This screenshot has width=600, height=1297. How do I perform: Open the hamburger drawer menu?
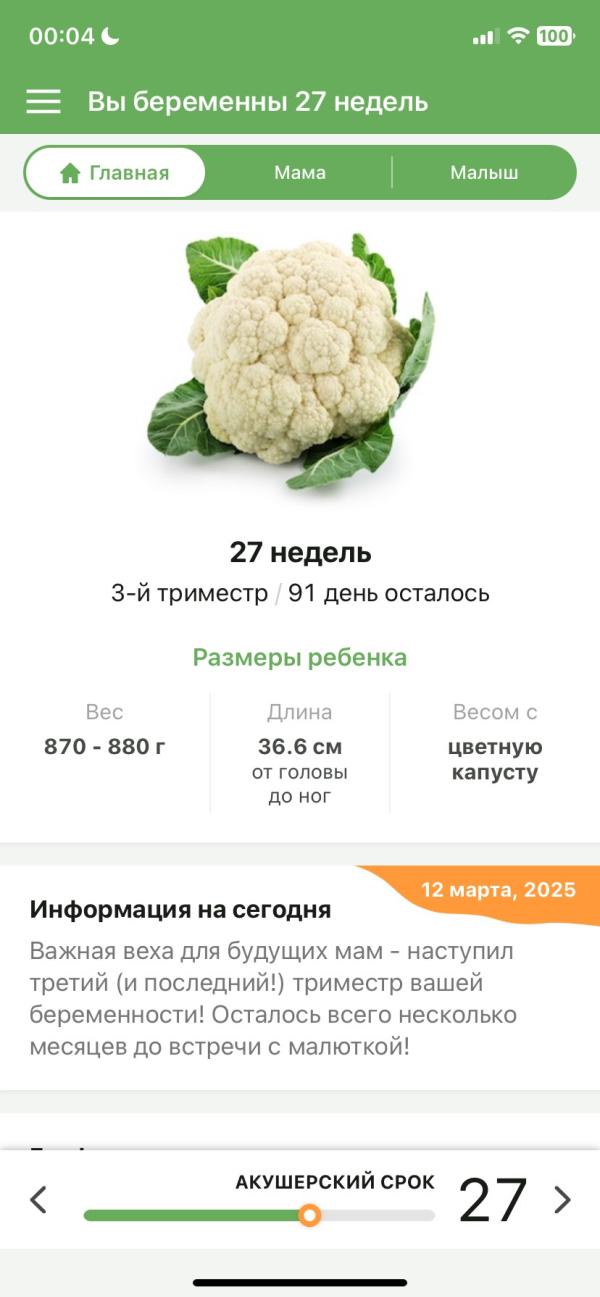(43, 102)
